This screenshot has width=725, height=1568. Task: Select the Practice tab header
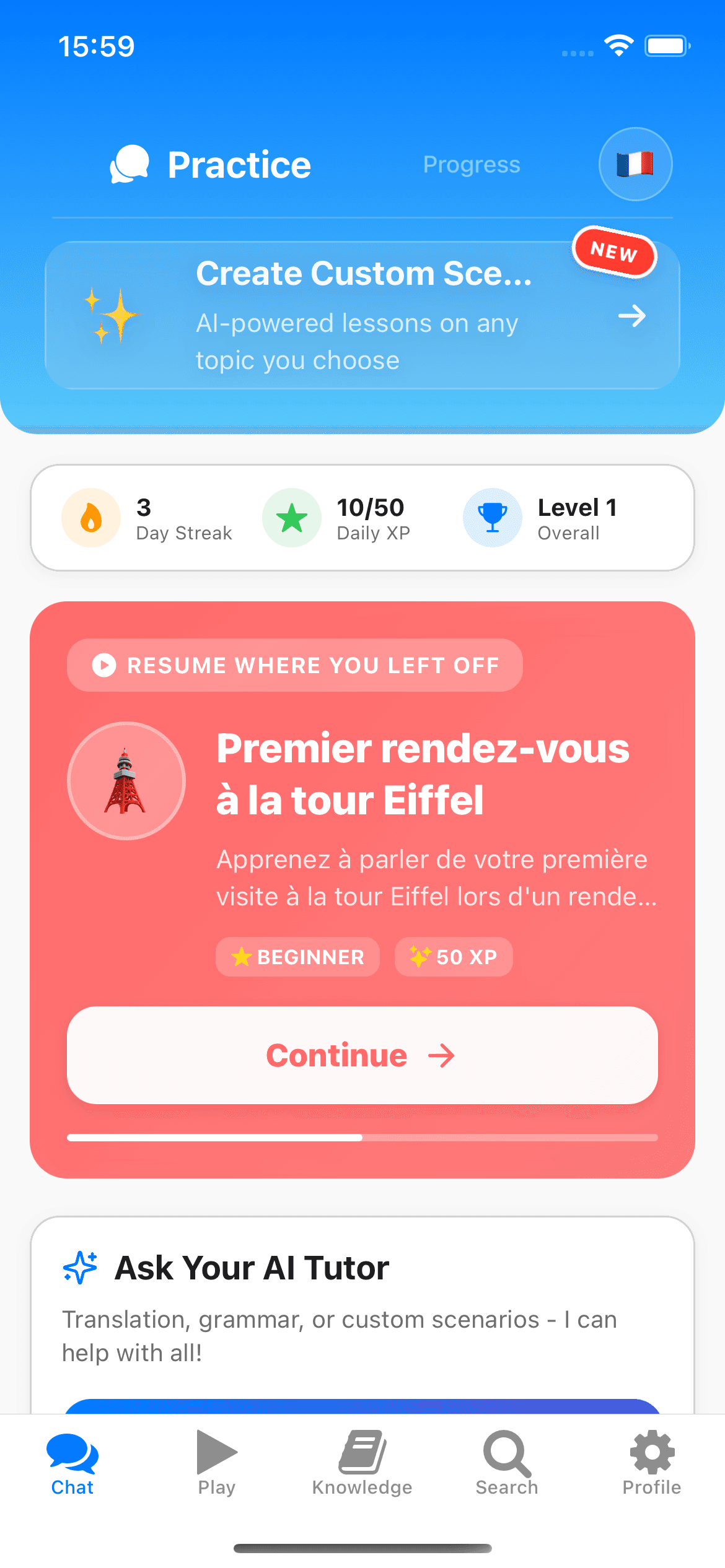[x=211, y=163]
